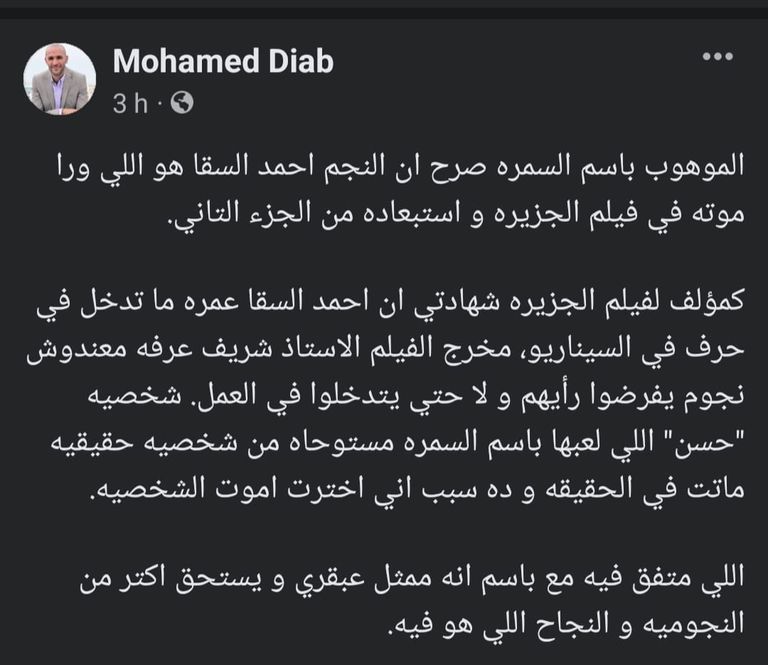Viewport: 768px width, 665px height.
Task: Open the post's three-dot options menu
Action: tap(717, 58)
